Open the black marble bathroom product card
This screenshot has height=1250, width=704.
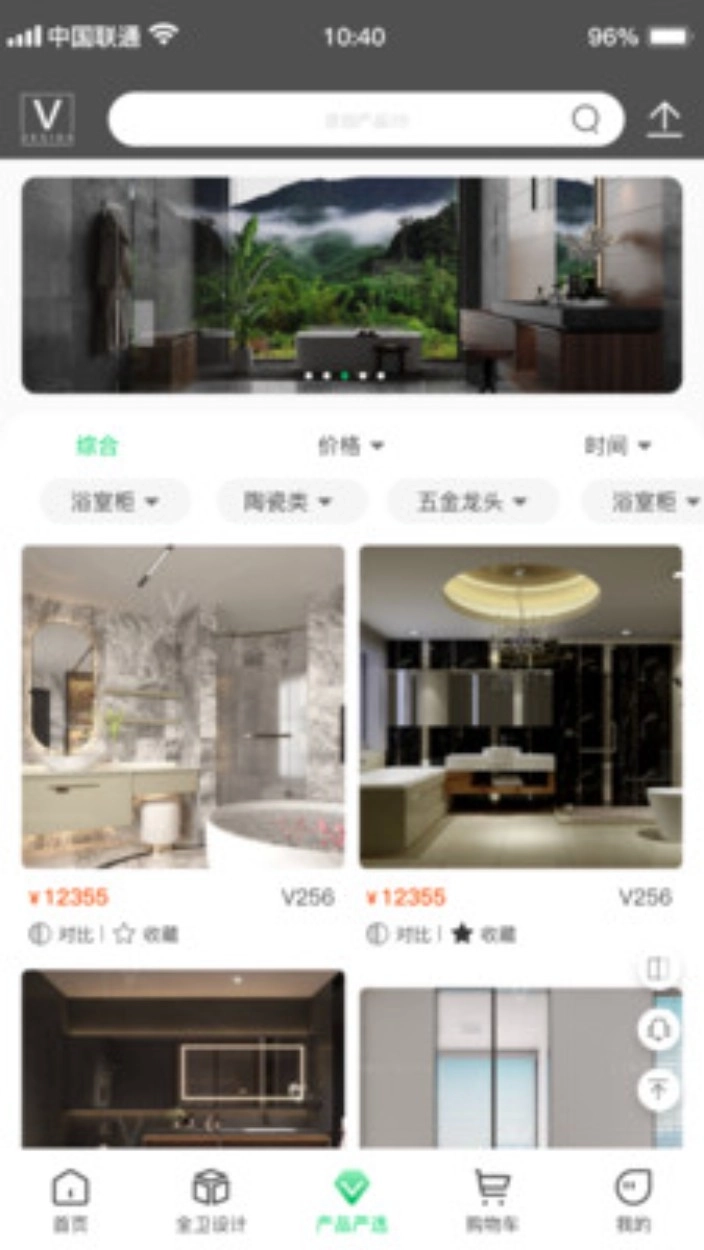click(521, 706)
